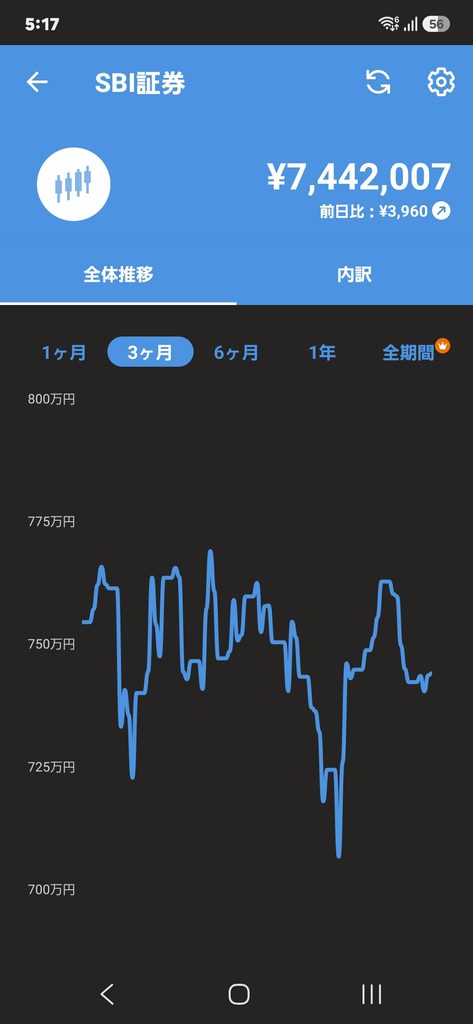473x1024 pixels.
Task: Go back using the top-left arrow
Action: click(x=37, y=82)
